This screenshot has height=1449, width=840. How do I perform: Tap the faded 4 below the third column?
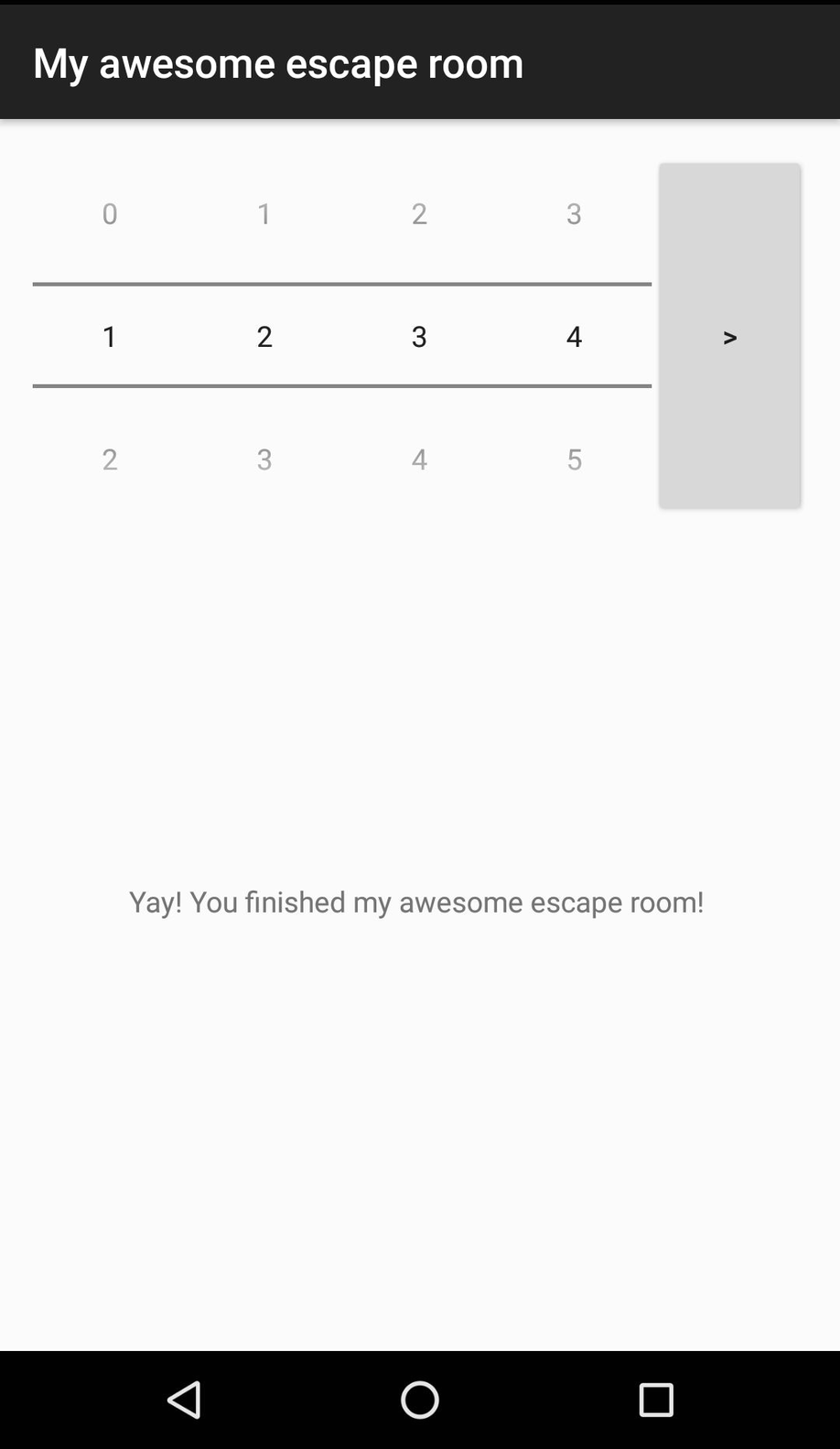420,459
